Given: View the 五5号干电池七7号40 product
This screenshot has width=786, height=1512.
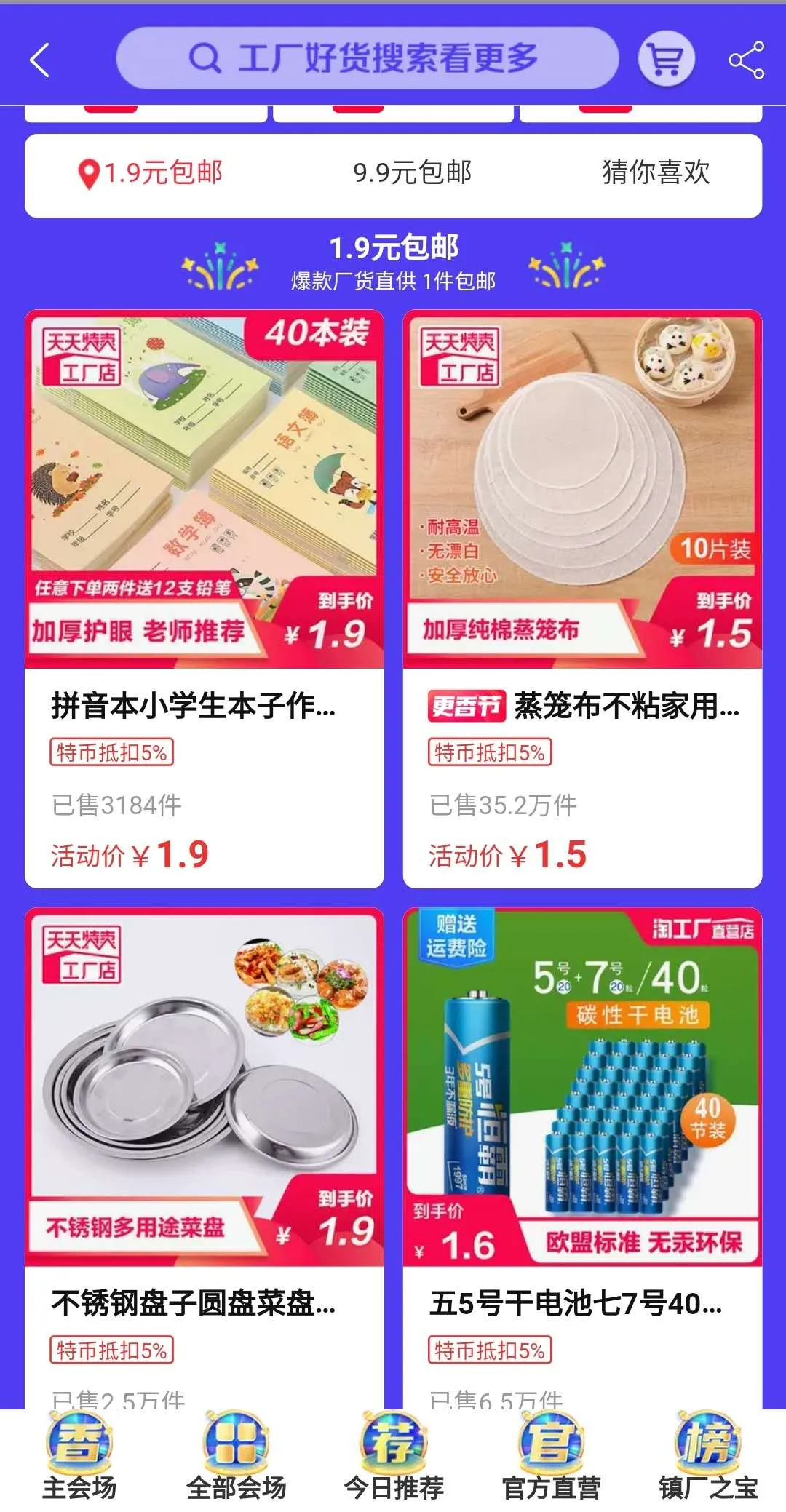Looking at the screenshot, I should pyautogui.click(x=582, y=1157).
